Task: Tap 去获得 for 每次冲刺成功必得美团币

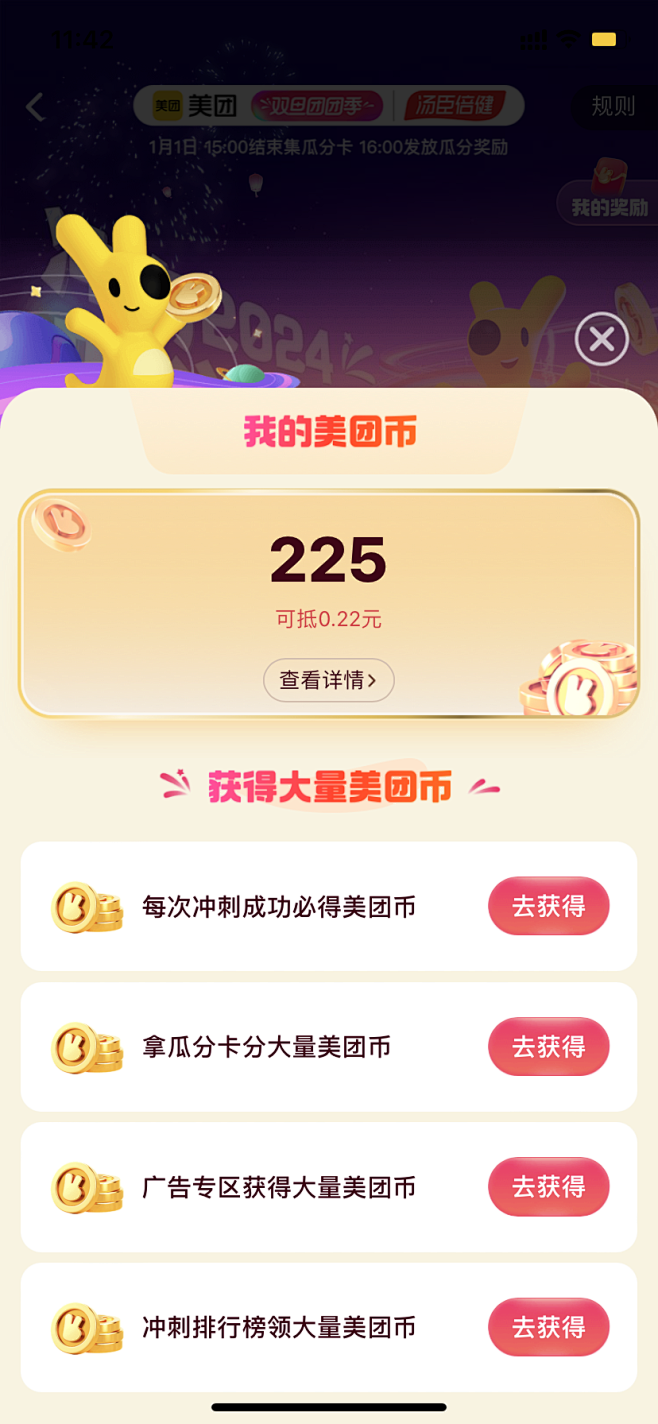Action: pos(548,906)
